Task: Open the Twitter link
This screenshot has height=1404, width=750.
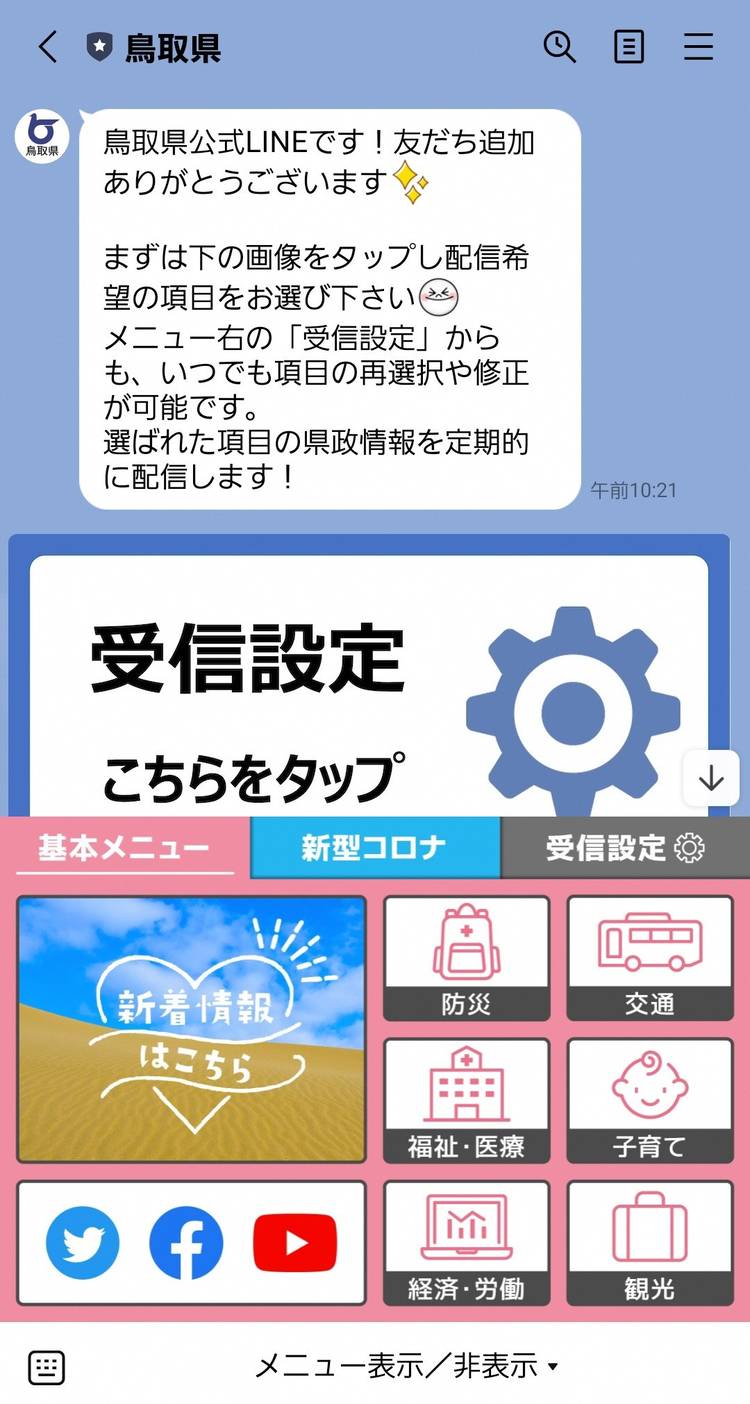Action: tap(83, 1243)
